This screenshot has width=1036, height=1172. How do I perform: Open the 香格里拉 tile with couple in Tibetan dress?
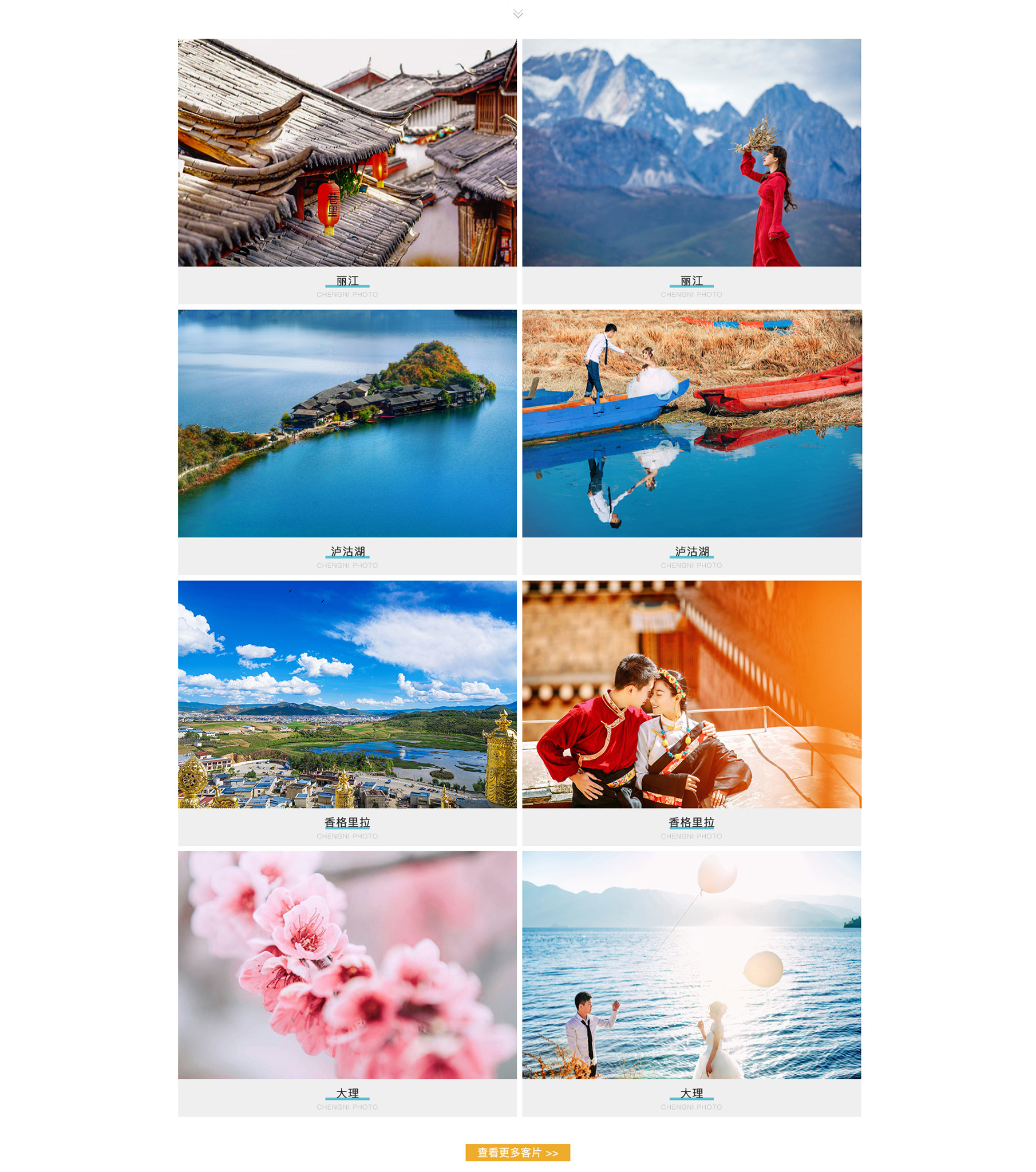[x=691, y=694]
